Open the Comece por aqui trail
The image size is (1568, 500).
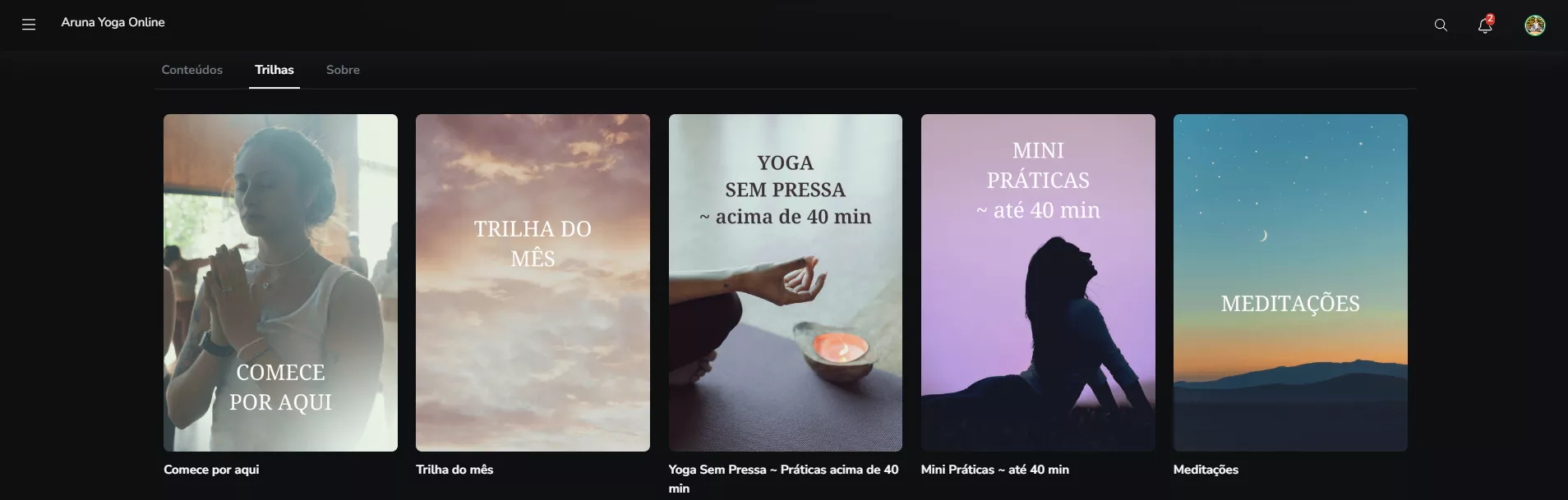(x=280, y=282)
